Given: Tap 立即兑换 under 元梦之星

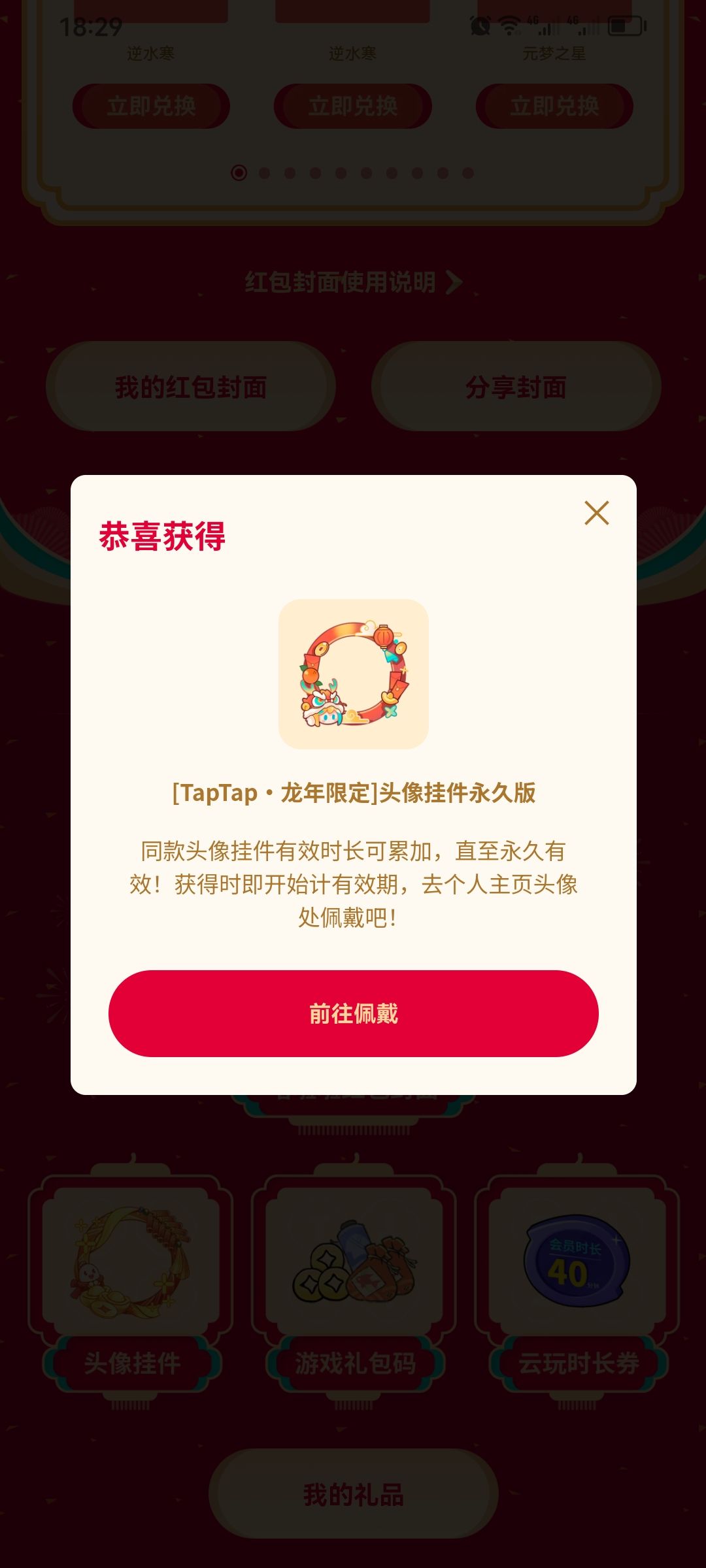Looking at the screenshot, I should [553, 105].
